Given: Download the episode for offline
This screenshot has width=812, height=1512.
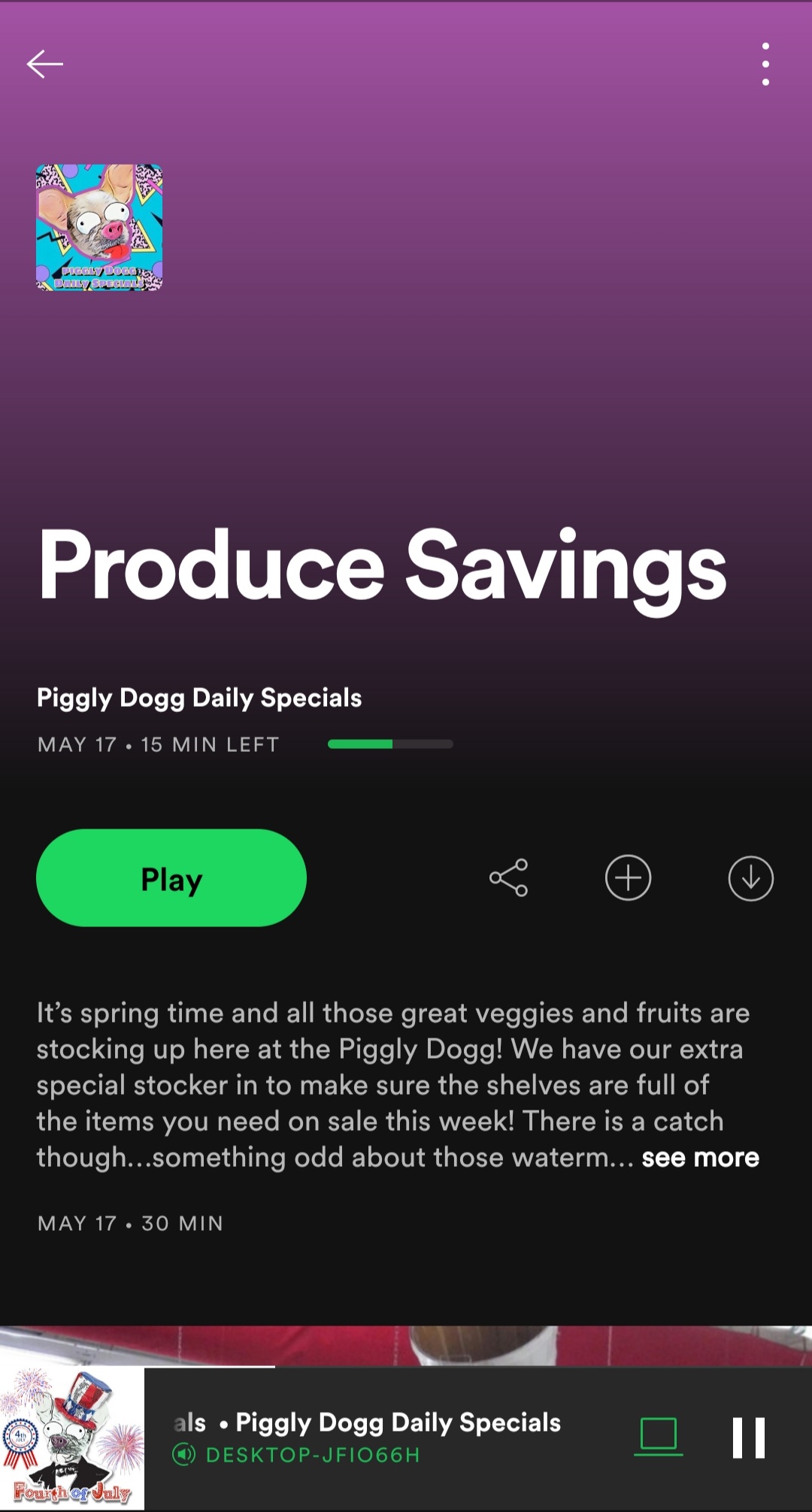Looking at the screenshot, I should point(750,878).
